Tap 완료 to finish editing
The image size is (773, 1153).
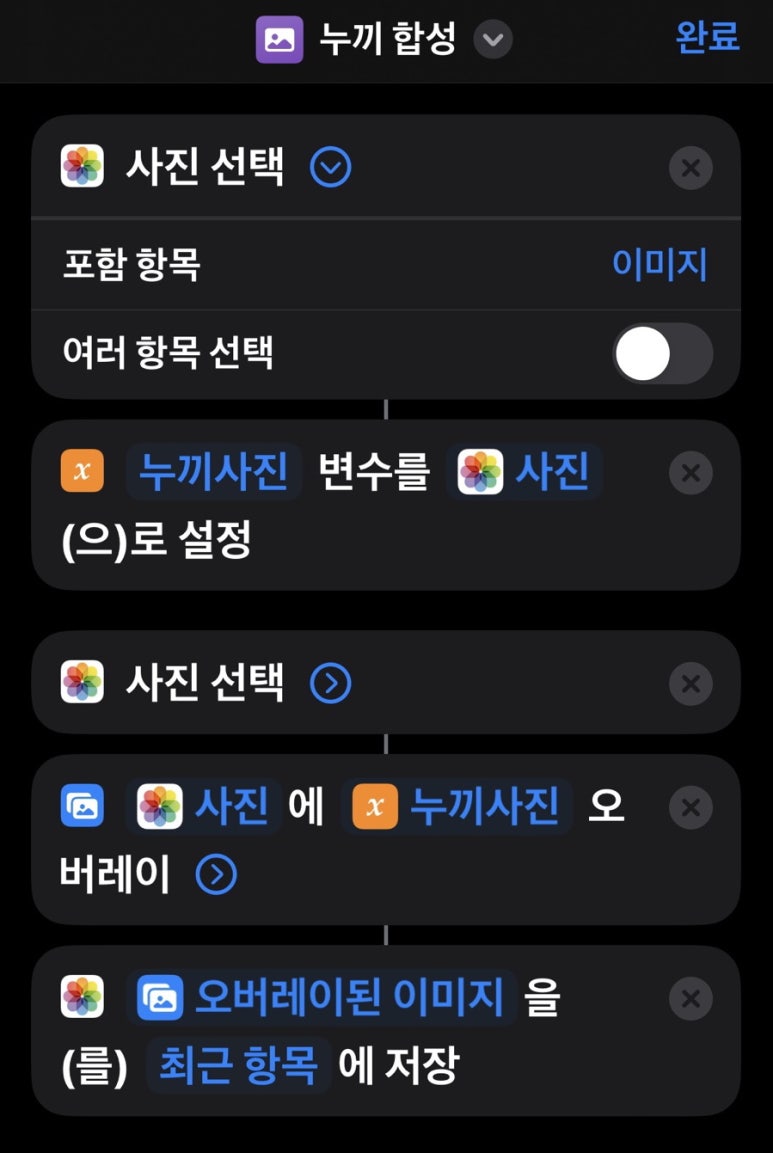707,37
